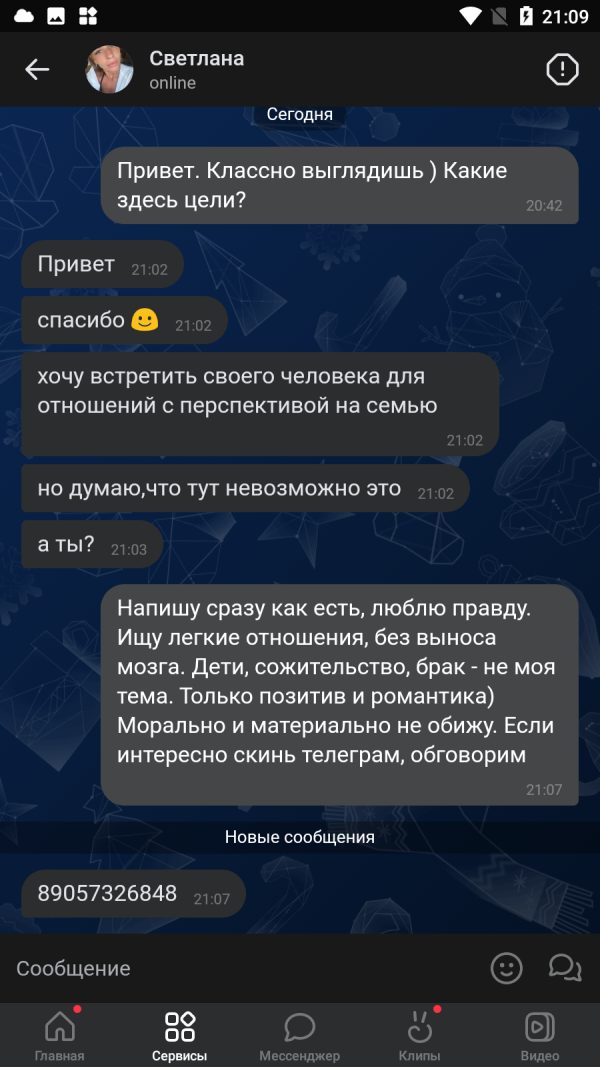Open Светлана's profile photo

coord(110,69)
